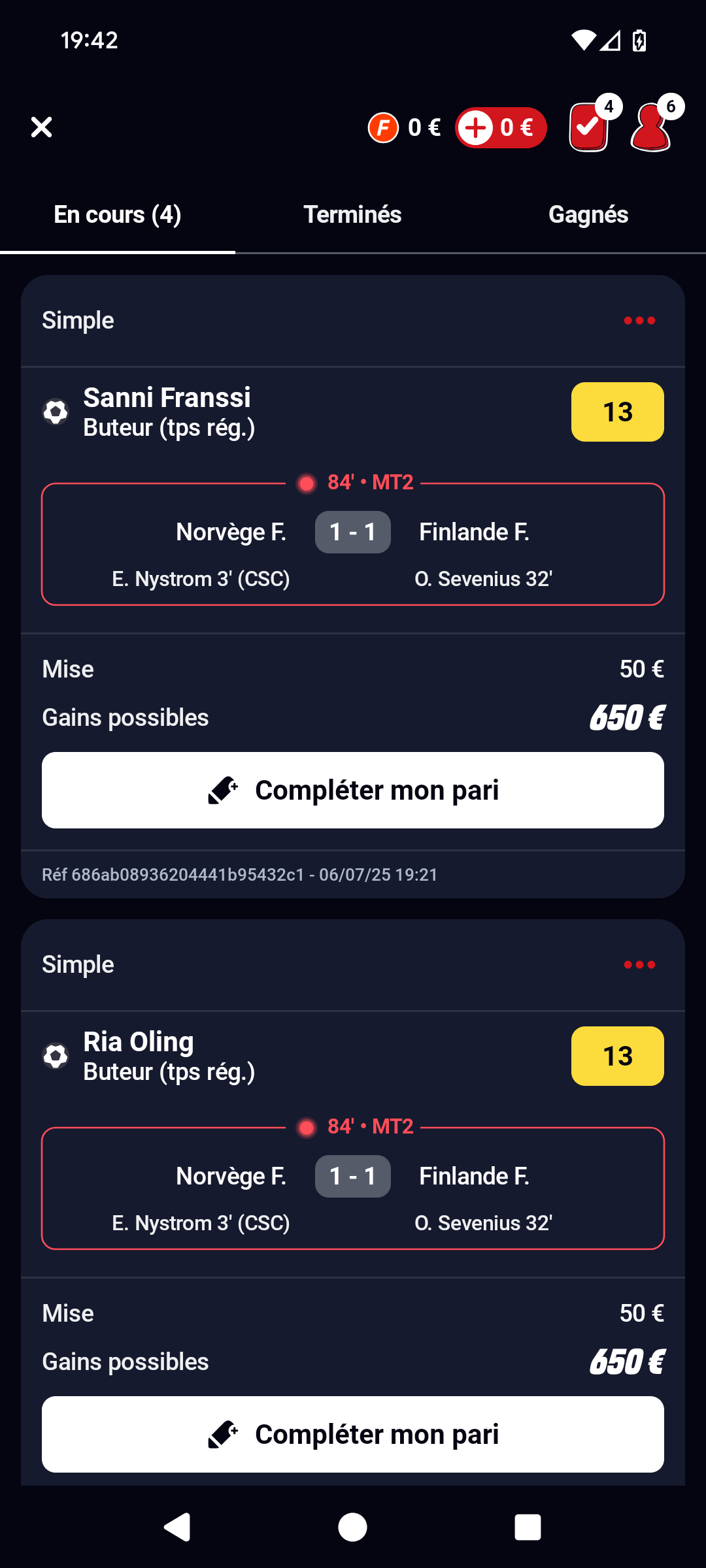This screenshot has height=1568, width=706.
Task: Tap the Freebet 0 € balance
Action: tap(405, 127)
